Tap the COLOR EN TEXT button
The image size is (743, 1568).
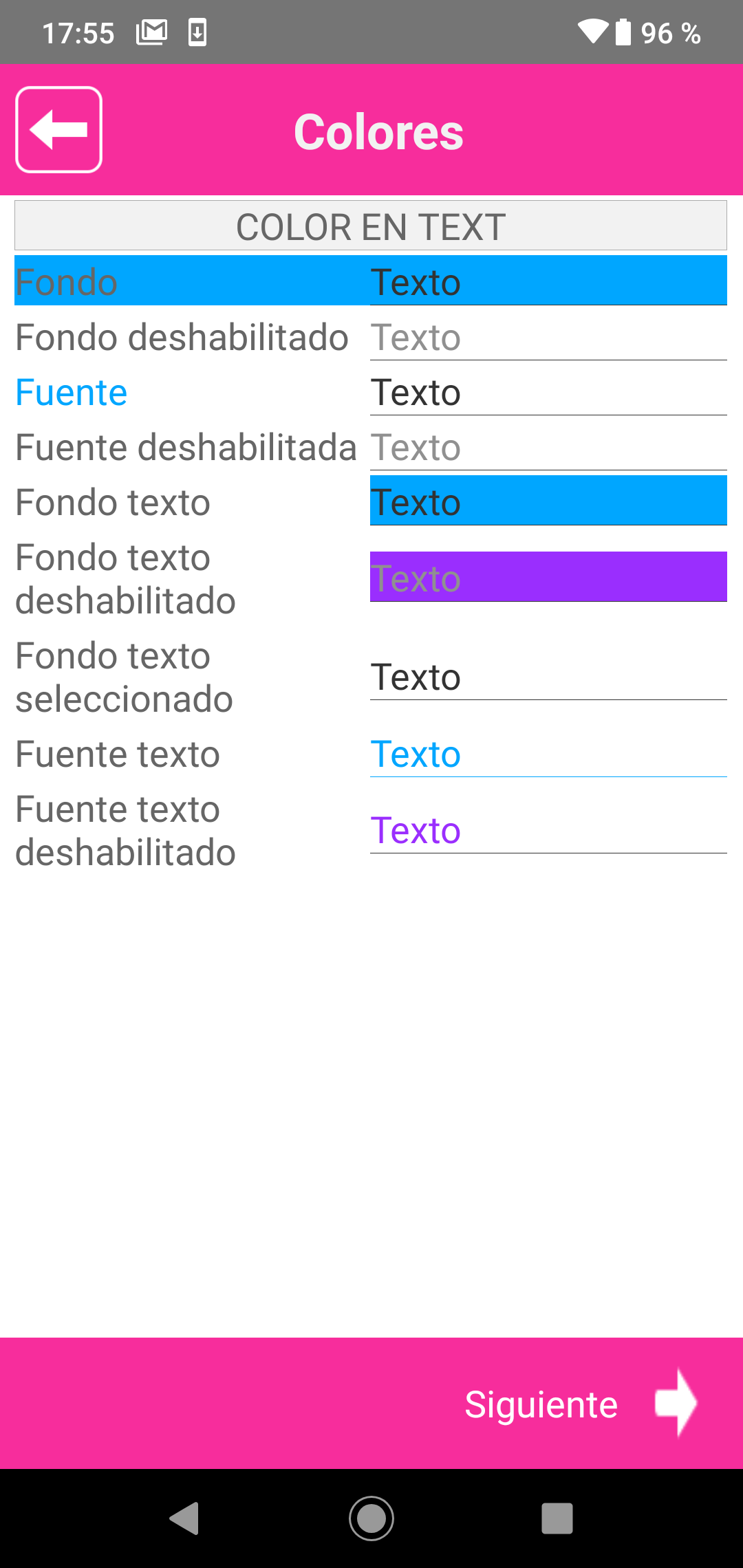point(371,226)
